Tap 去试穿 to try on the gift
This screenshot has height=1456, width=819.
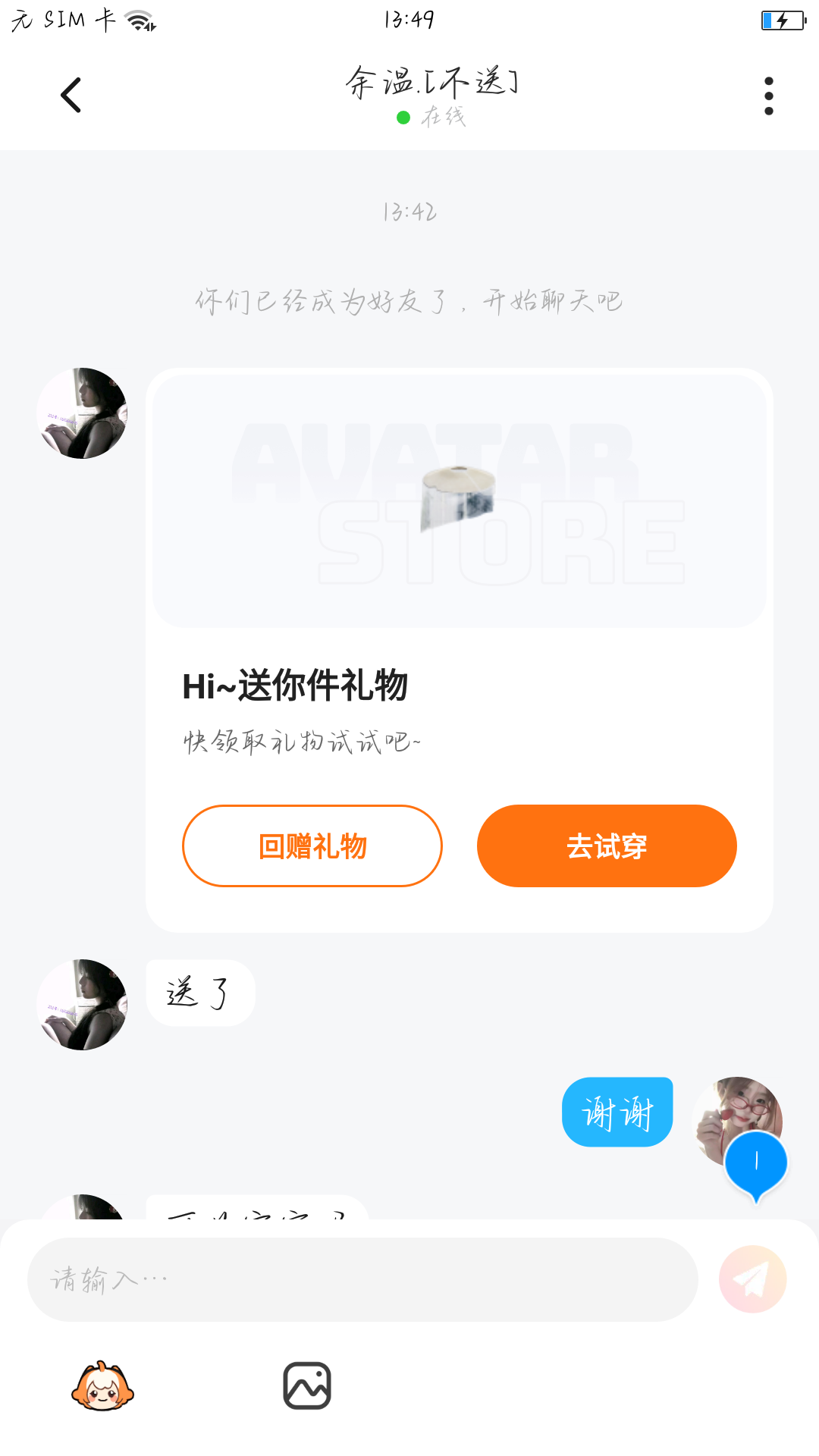pyautogui.click(x=607, y=846)
